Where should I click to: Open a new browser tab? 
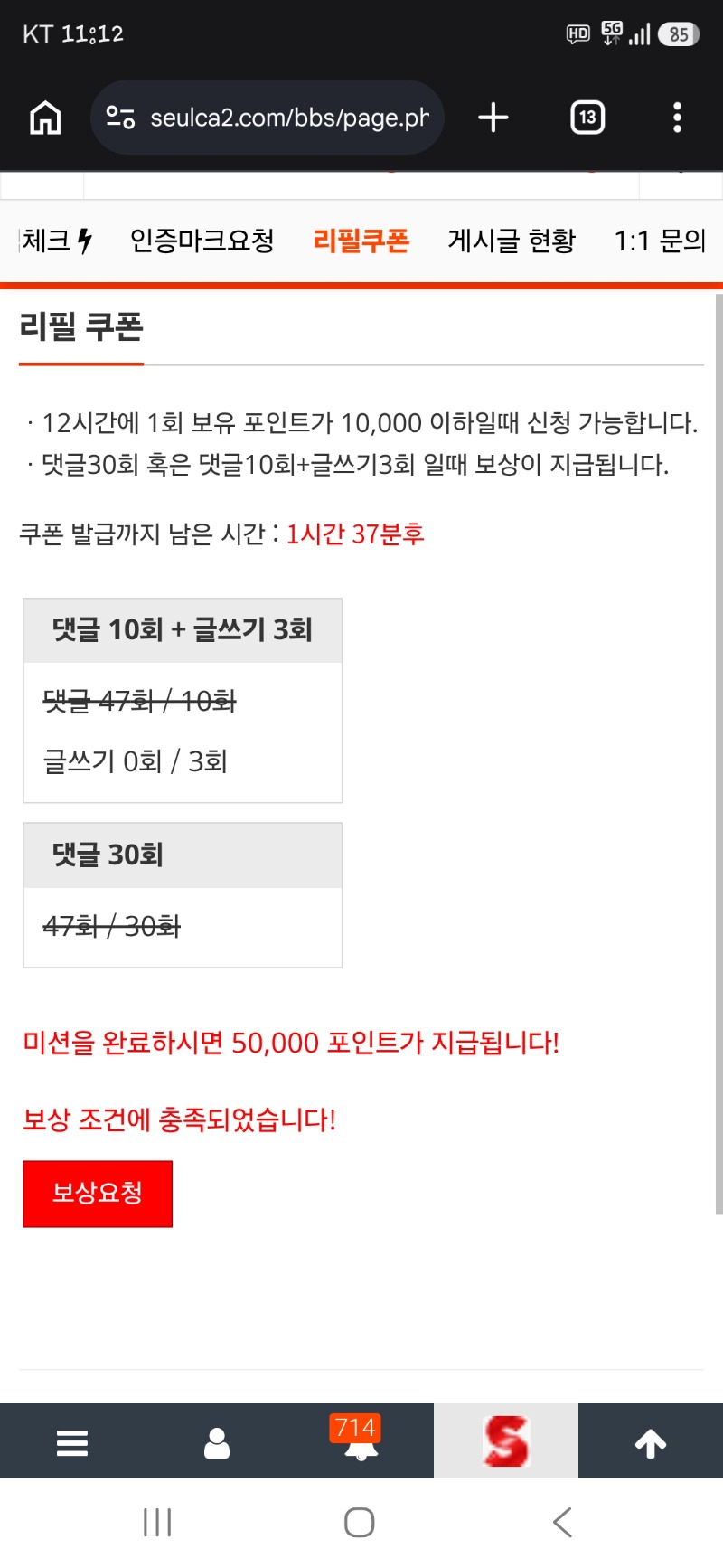tap(493, 118)
